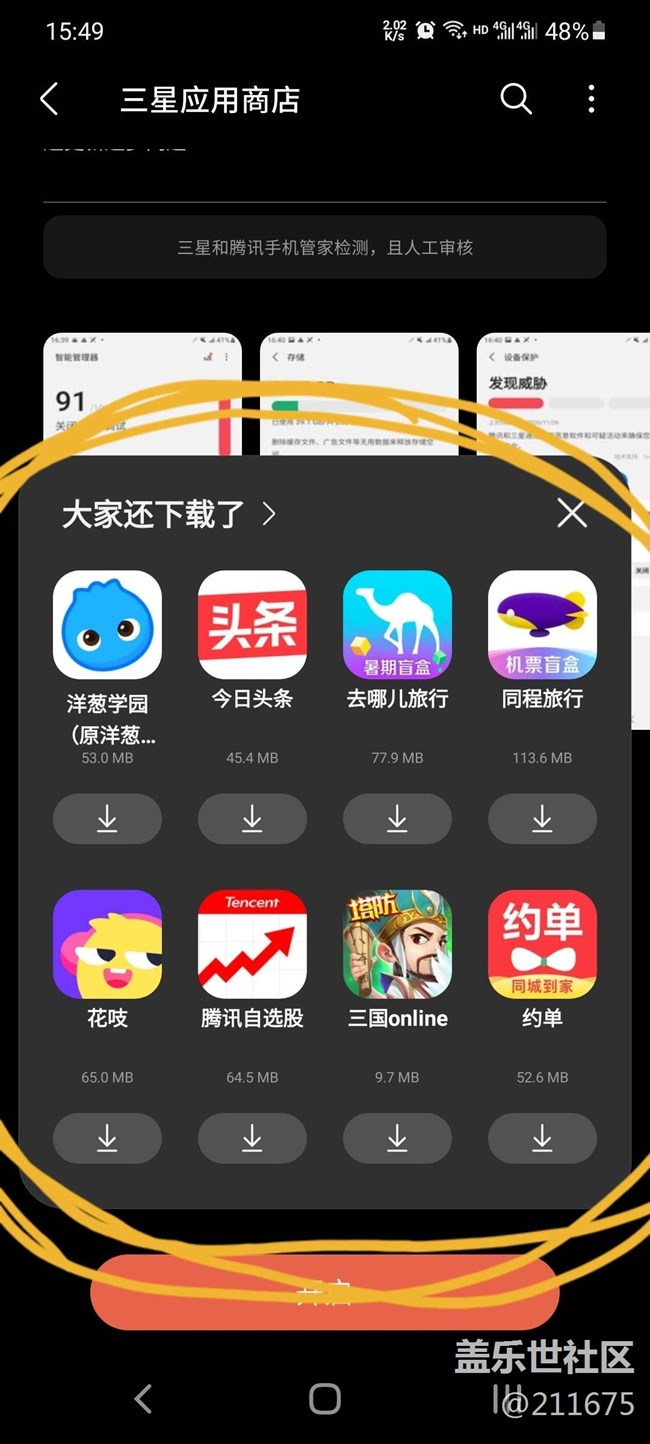Download 同程旅行 app
Viewport: 650px width, 1444px height.
coord(542,819)
